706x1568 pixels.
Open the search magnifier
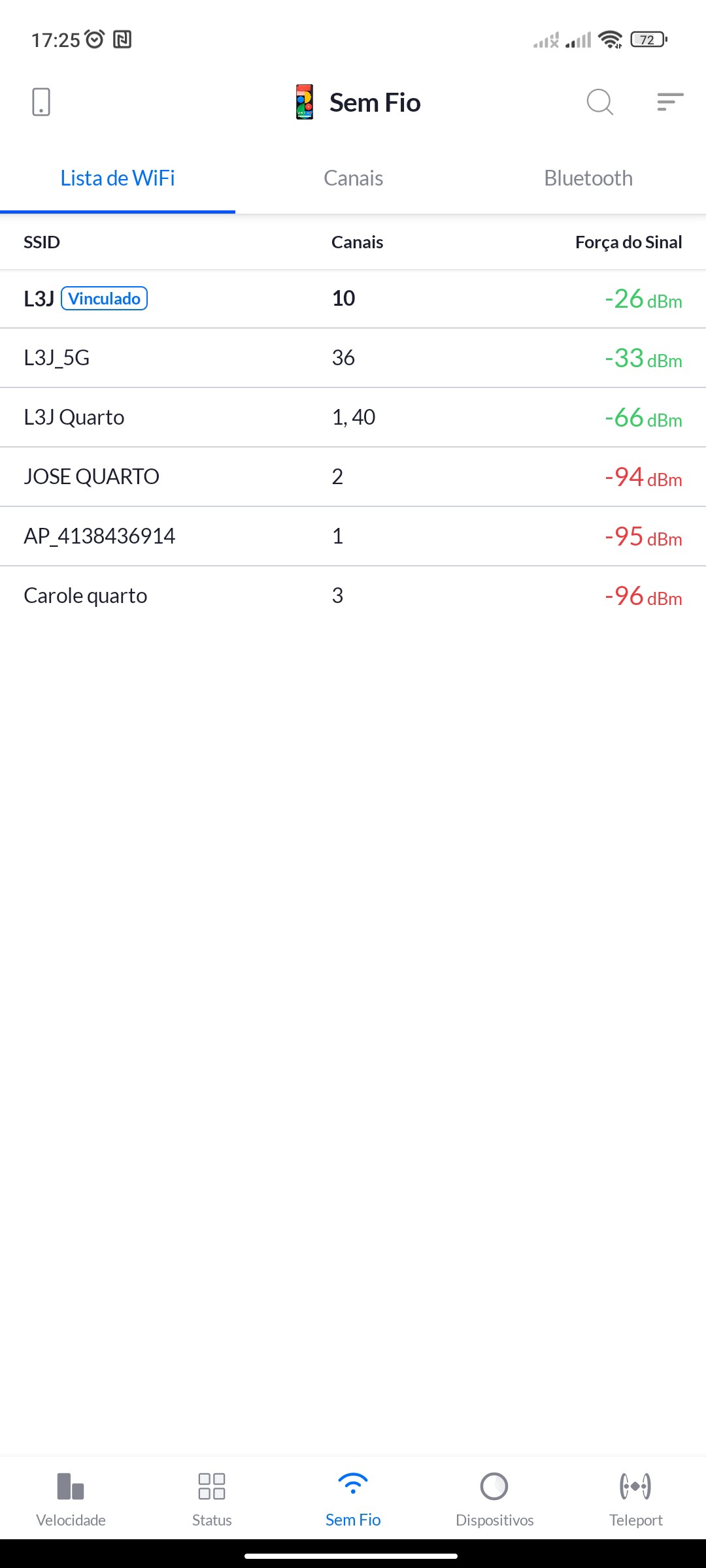(x=599, y=103)
